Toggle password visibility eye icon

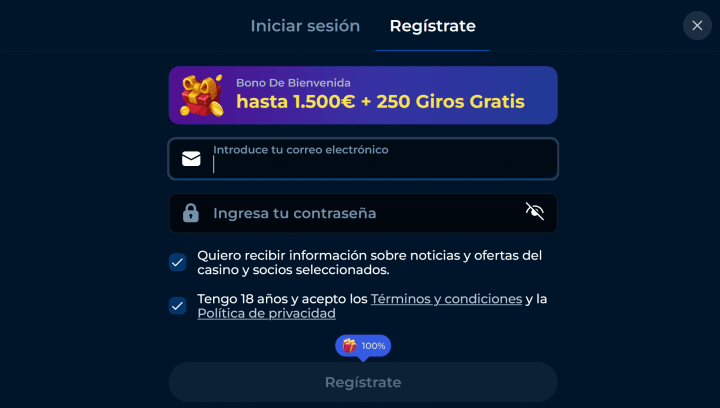point(534,211)
